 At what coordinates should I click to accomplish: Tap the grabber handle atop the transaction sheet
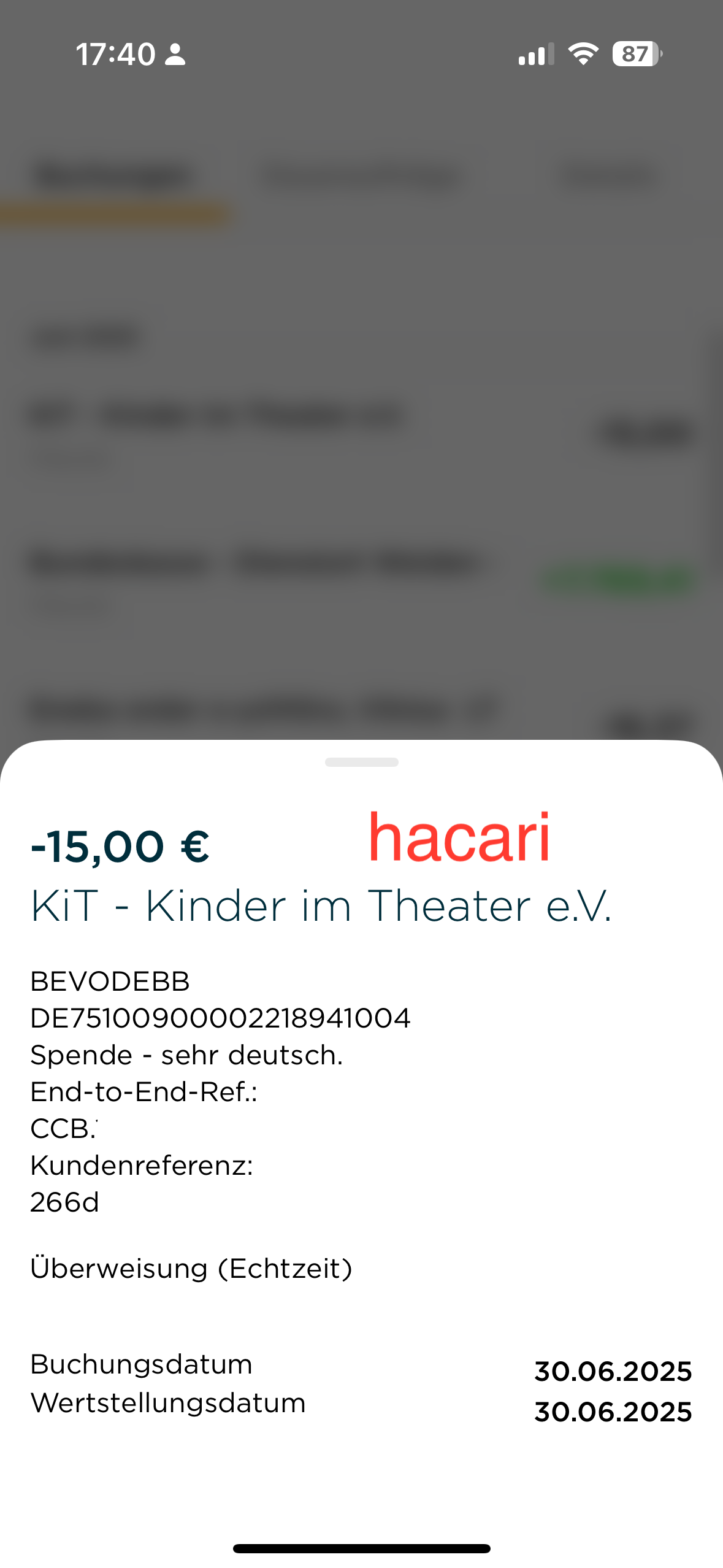click(x=361, y=762)
